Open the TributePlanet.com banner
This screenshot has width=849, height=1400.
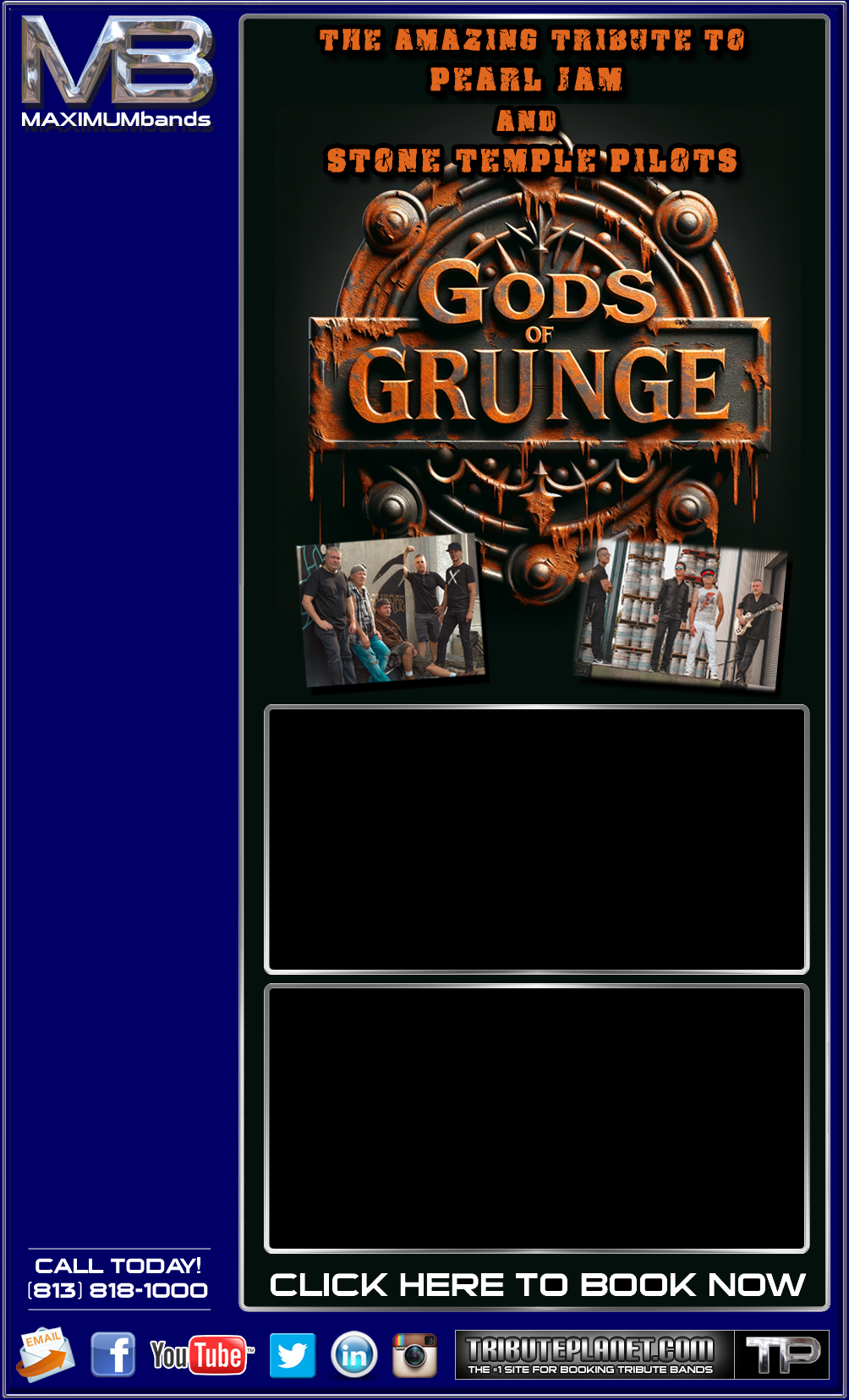(x=641, y=1354)
